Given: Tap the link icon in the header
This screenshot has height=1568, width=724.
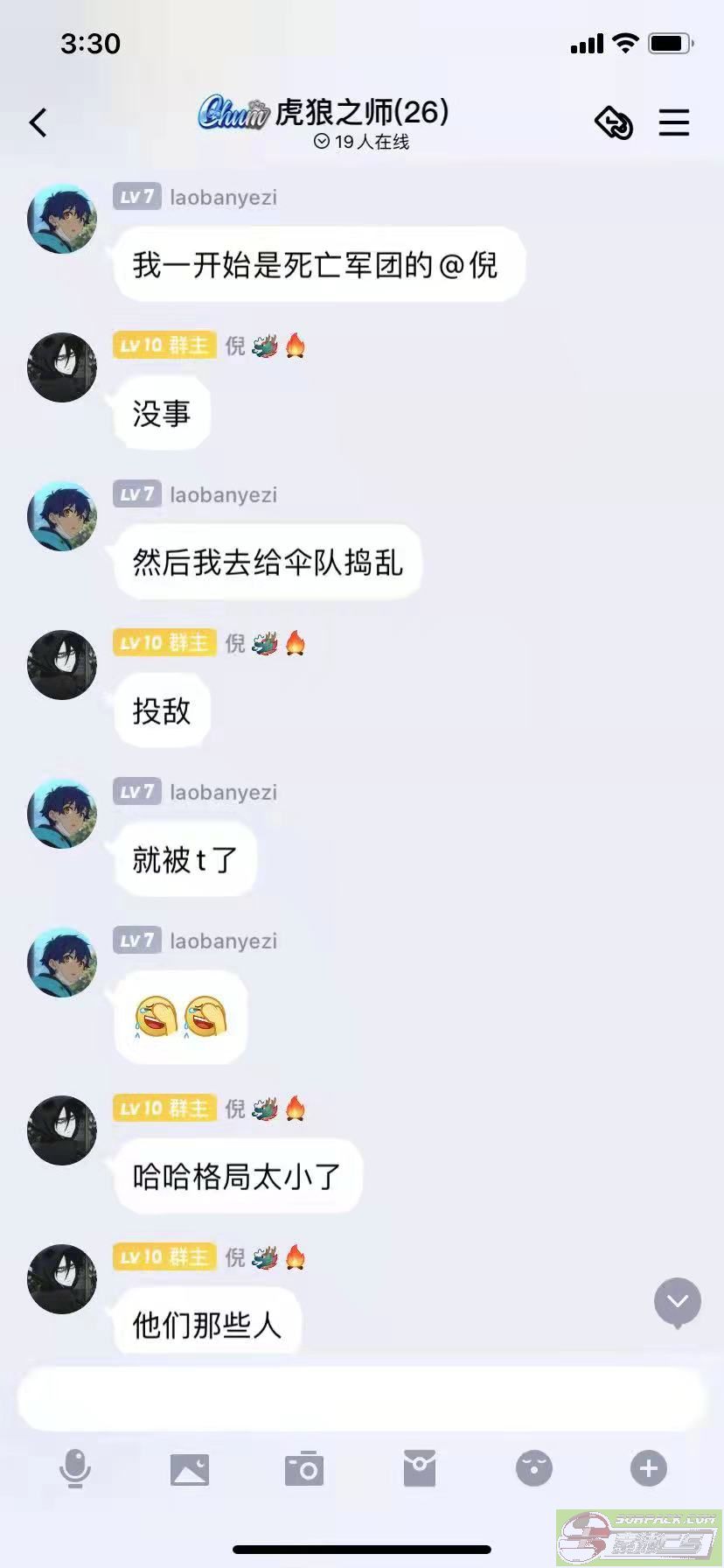Looking at the screenshot, I should pos(614,122).
